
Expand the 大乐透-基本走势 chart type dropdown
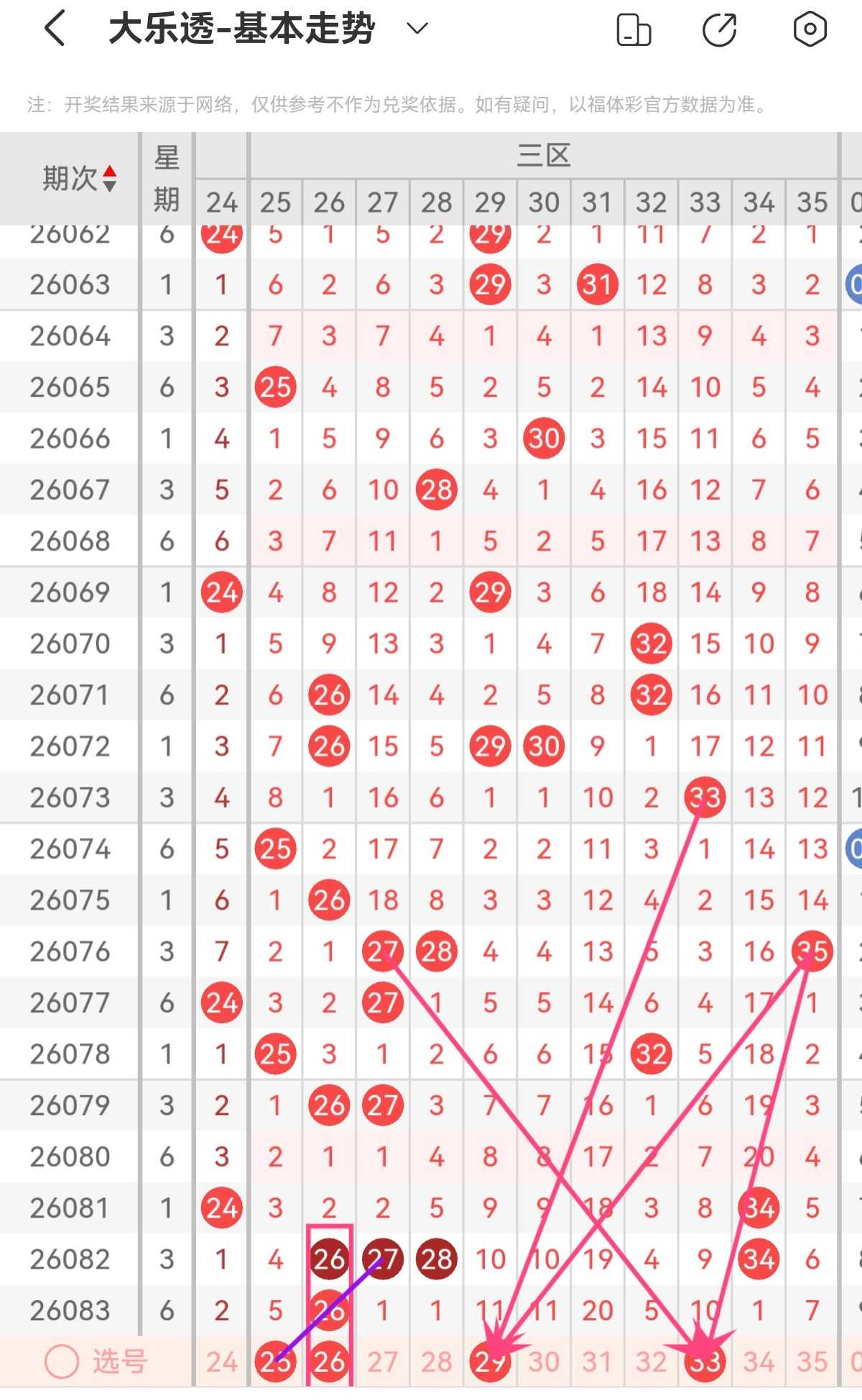tap(417, 29)
